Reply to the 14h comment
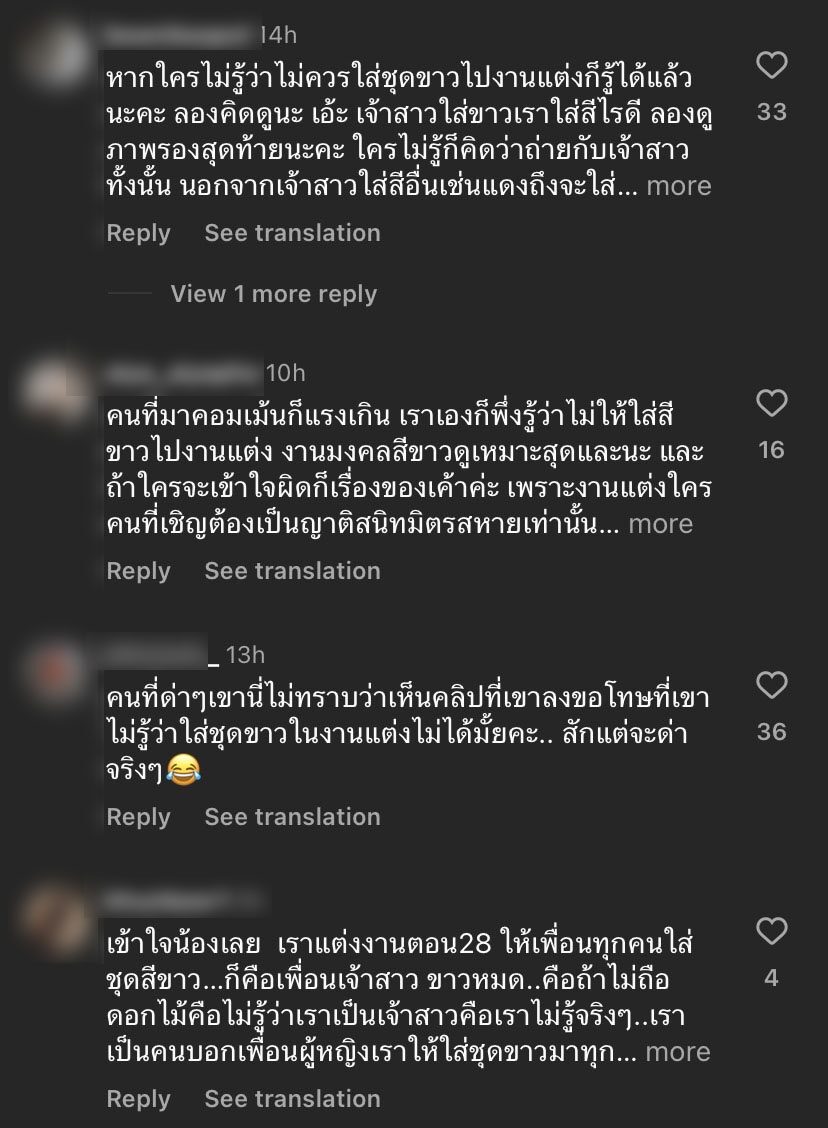 point(138,233)
